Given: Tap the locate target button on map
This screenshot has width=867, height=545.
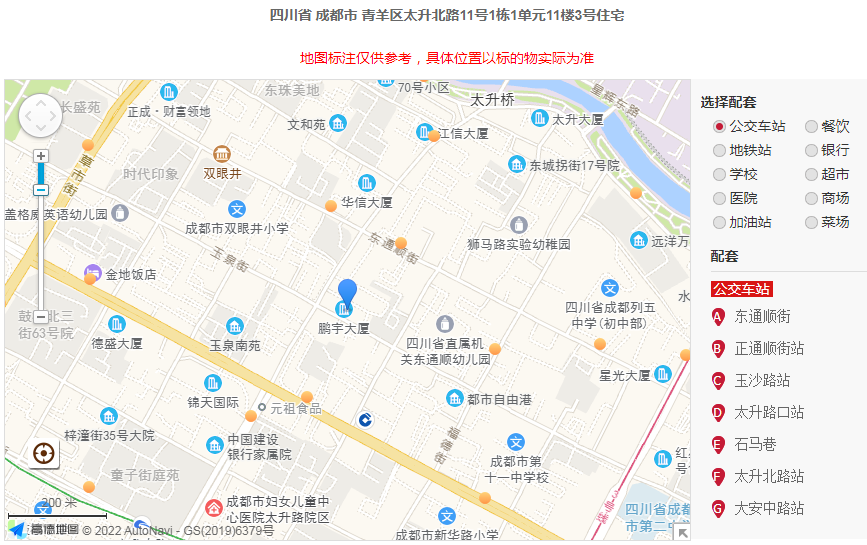Looking at the screenshot, I should coord(43,453).
